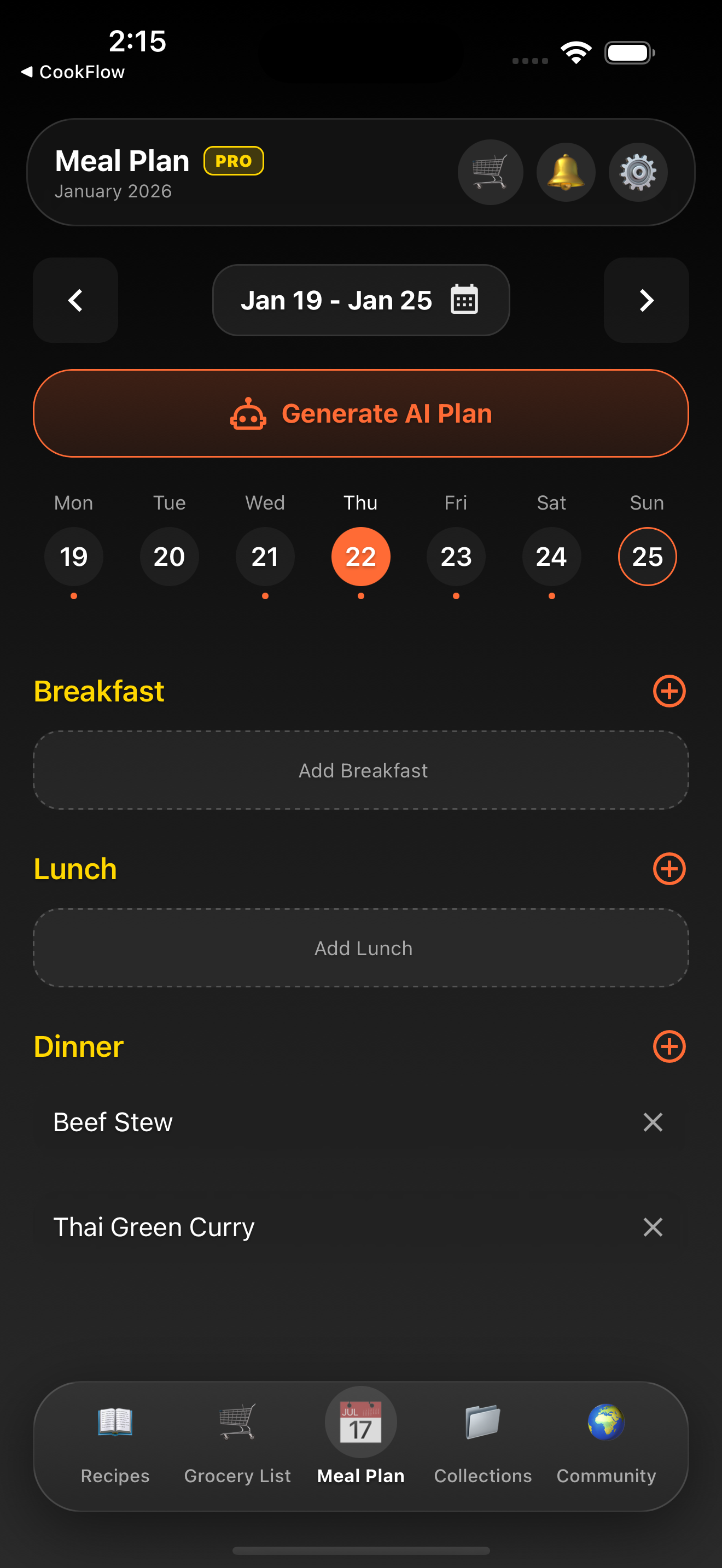The width and height of the screenshot is (722, 1568).
Task: Remove Beef Stew from dinner
Action: 653,1122
